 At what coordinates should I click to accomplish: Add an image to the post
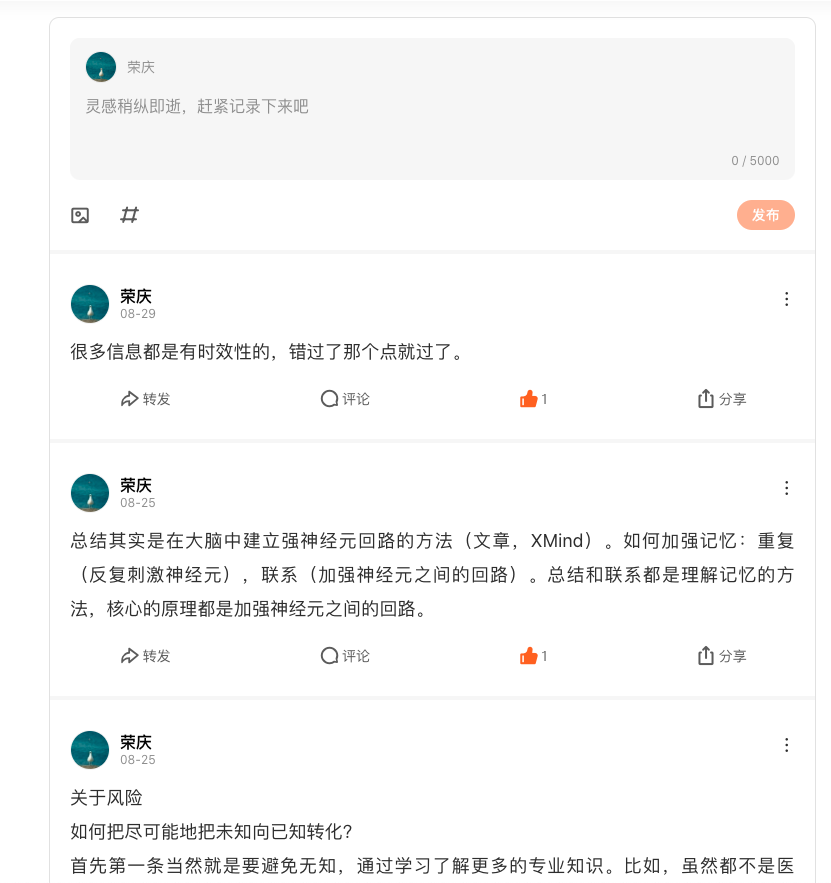click(x=80, y=215)
